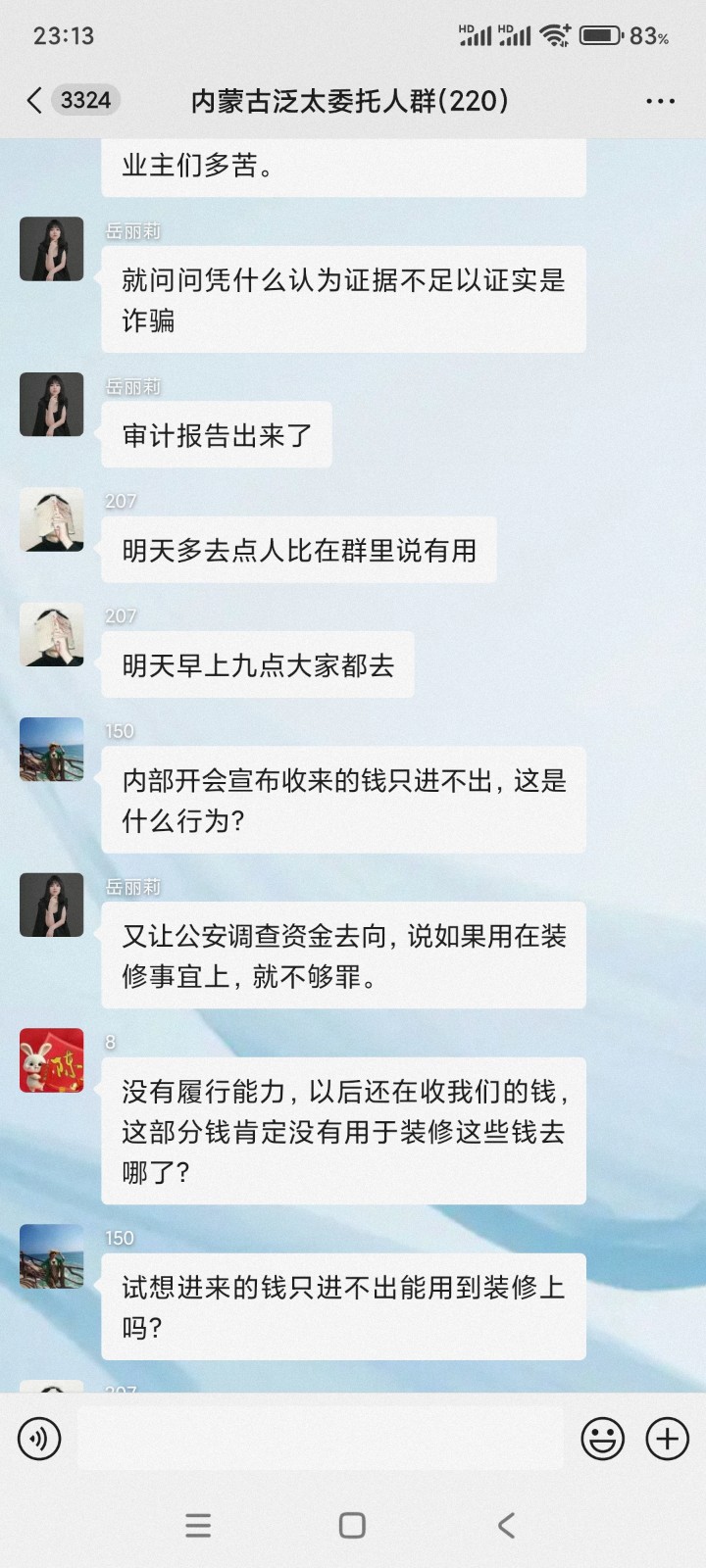Tap the system home button
706x1568 pixels.
352,1525
